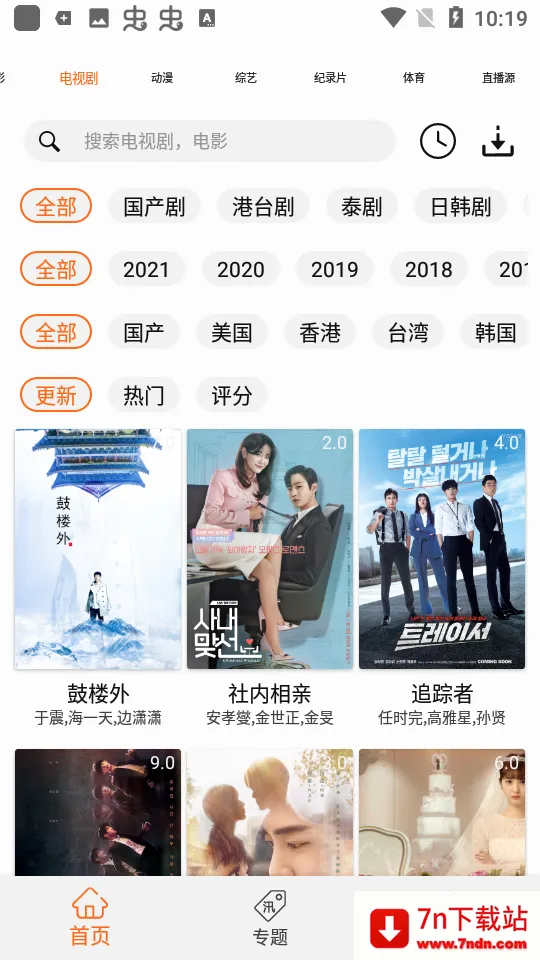Select the 韩国 region chip

[x=495, y=332]
